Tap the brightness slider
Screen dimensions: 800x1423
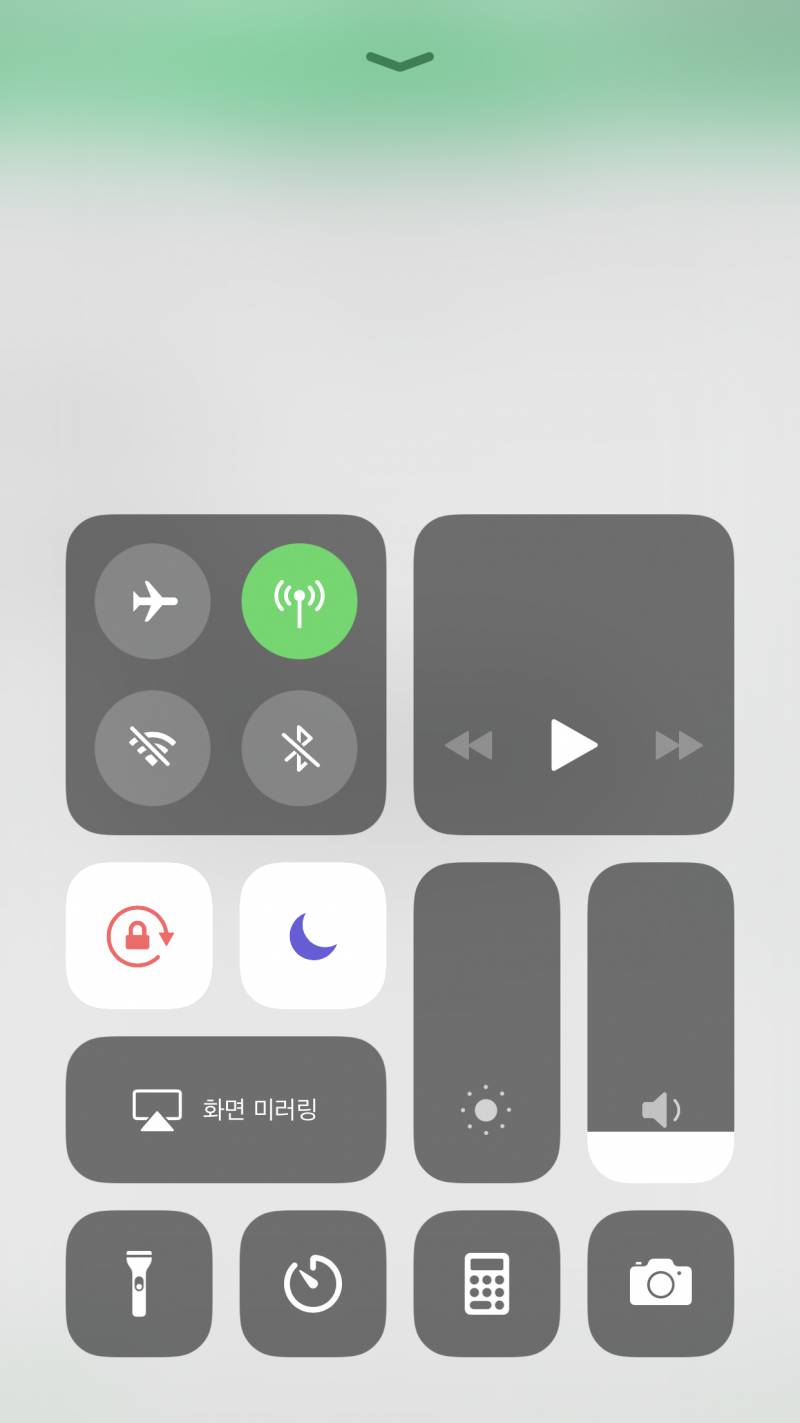[x=487, y=1022]
